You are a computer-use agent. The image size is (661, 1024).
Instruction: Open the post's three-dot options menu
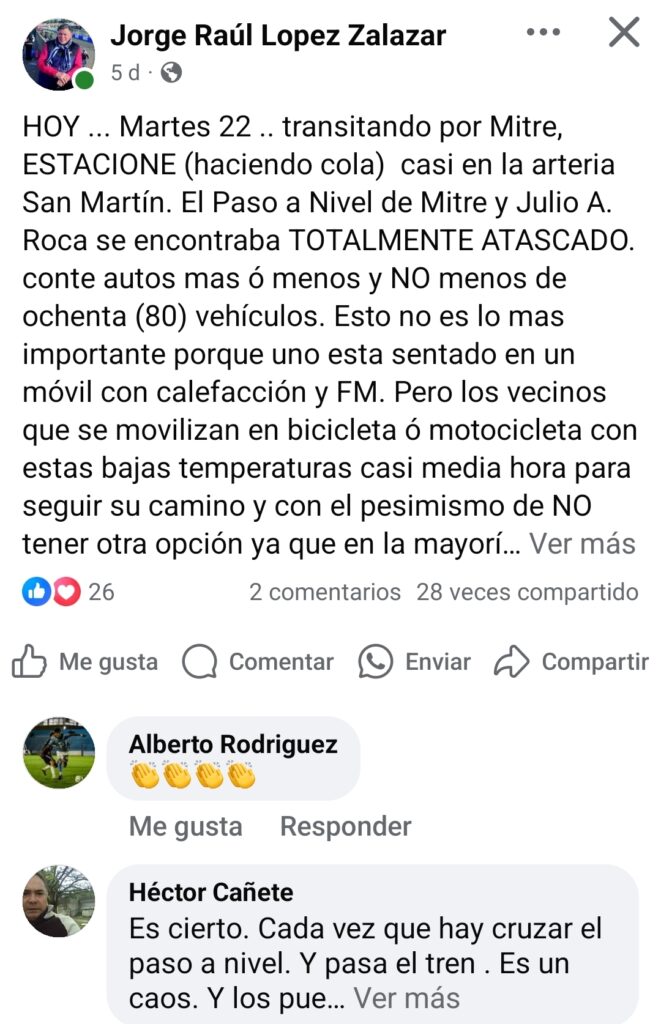click(543, 33)
